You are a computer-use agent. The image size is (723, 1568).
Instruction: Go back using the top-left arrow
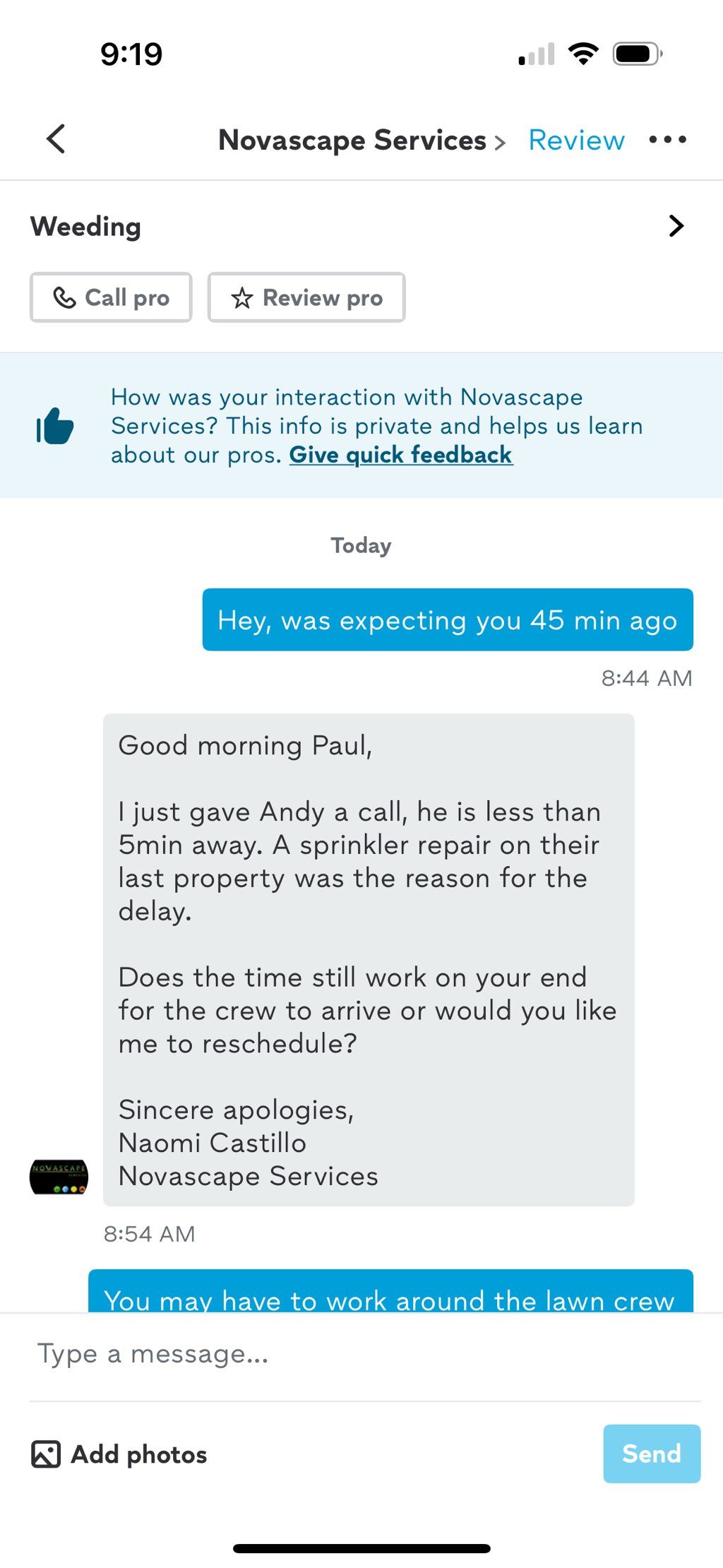[x=56, y=139]
